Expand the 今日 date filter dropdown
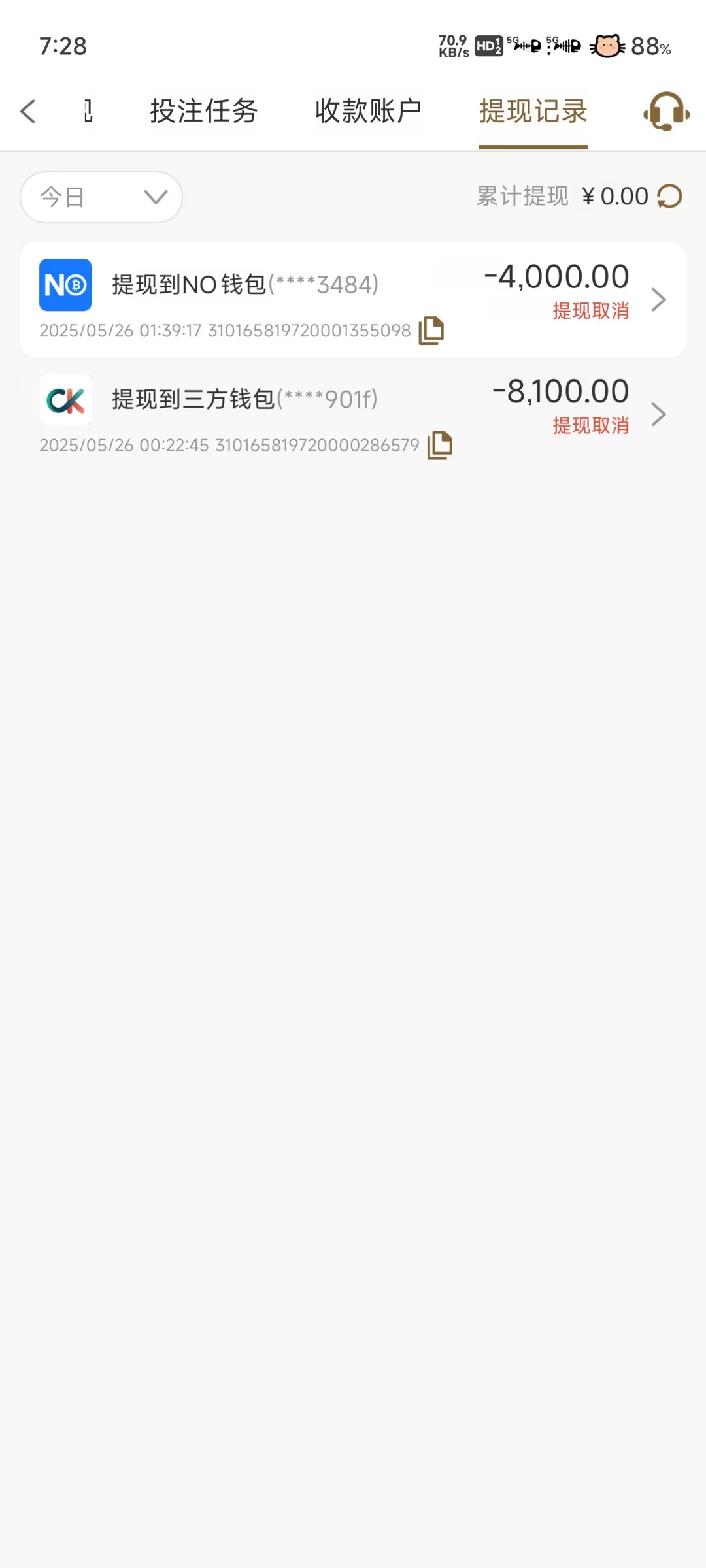 (101, 197)
